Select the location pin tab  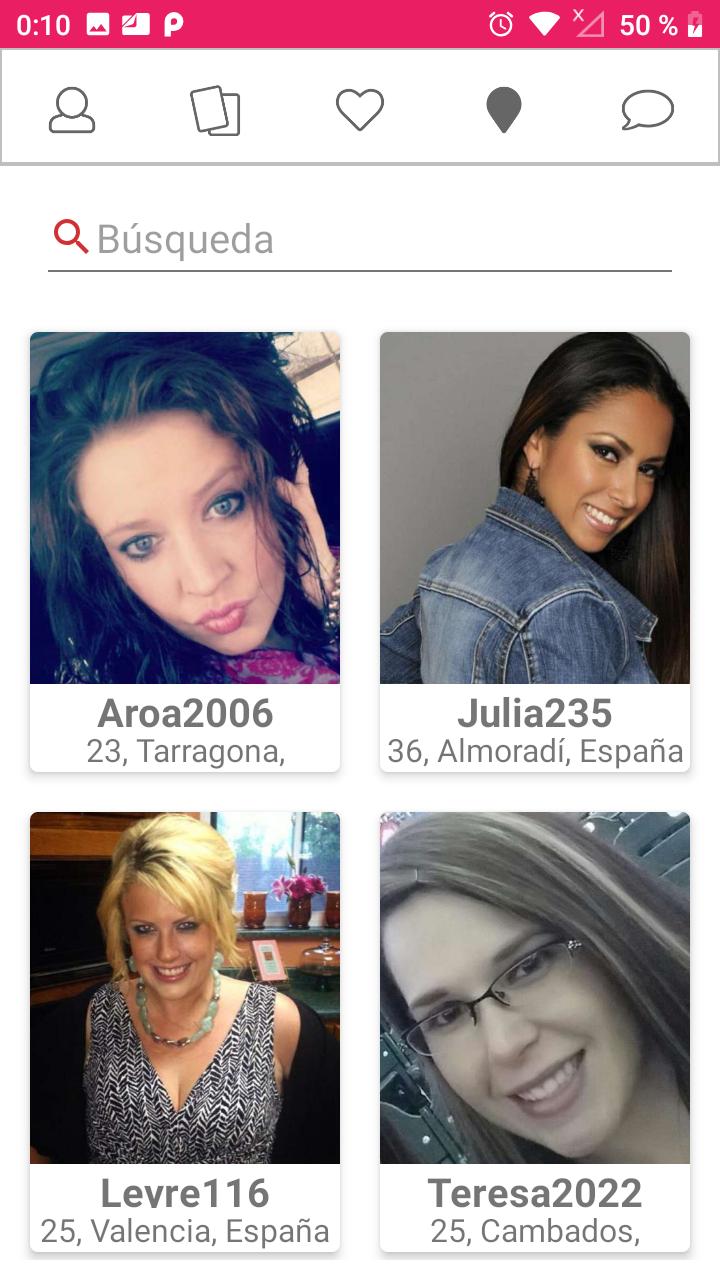504,109
